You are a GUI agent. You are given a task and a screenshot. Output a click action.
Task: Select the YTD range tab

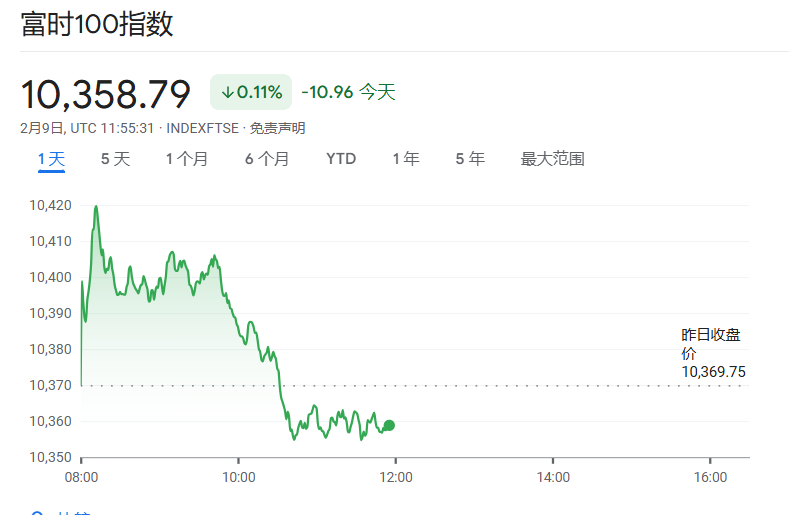(x=341, y=159)
